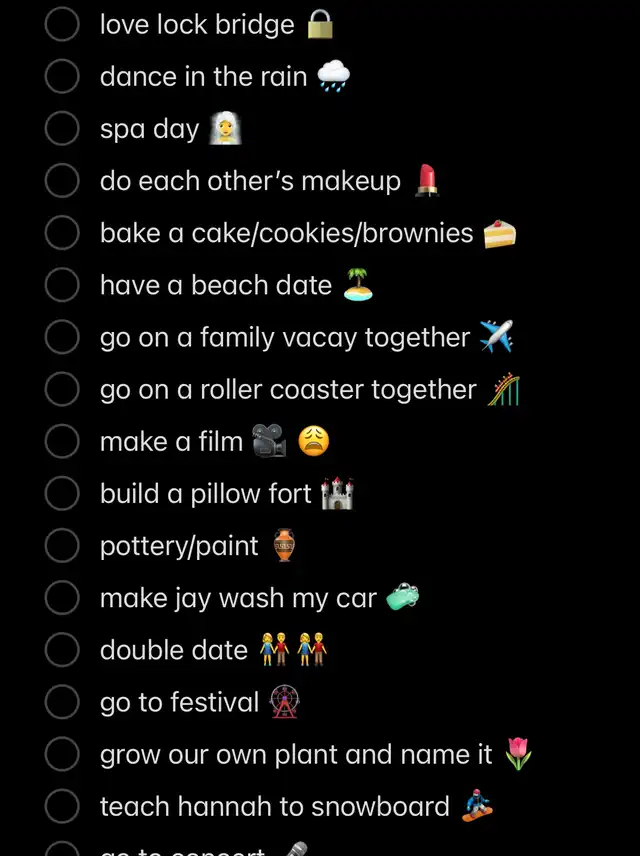
Task: Check the make a film item
Action: point(62,441)
